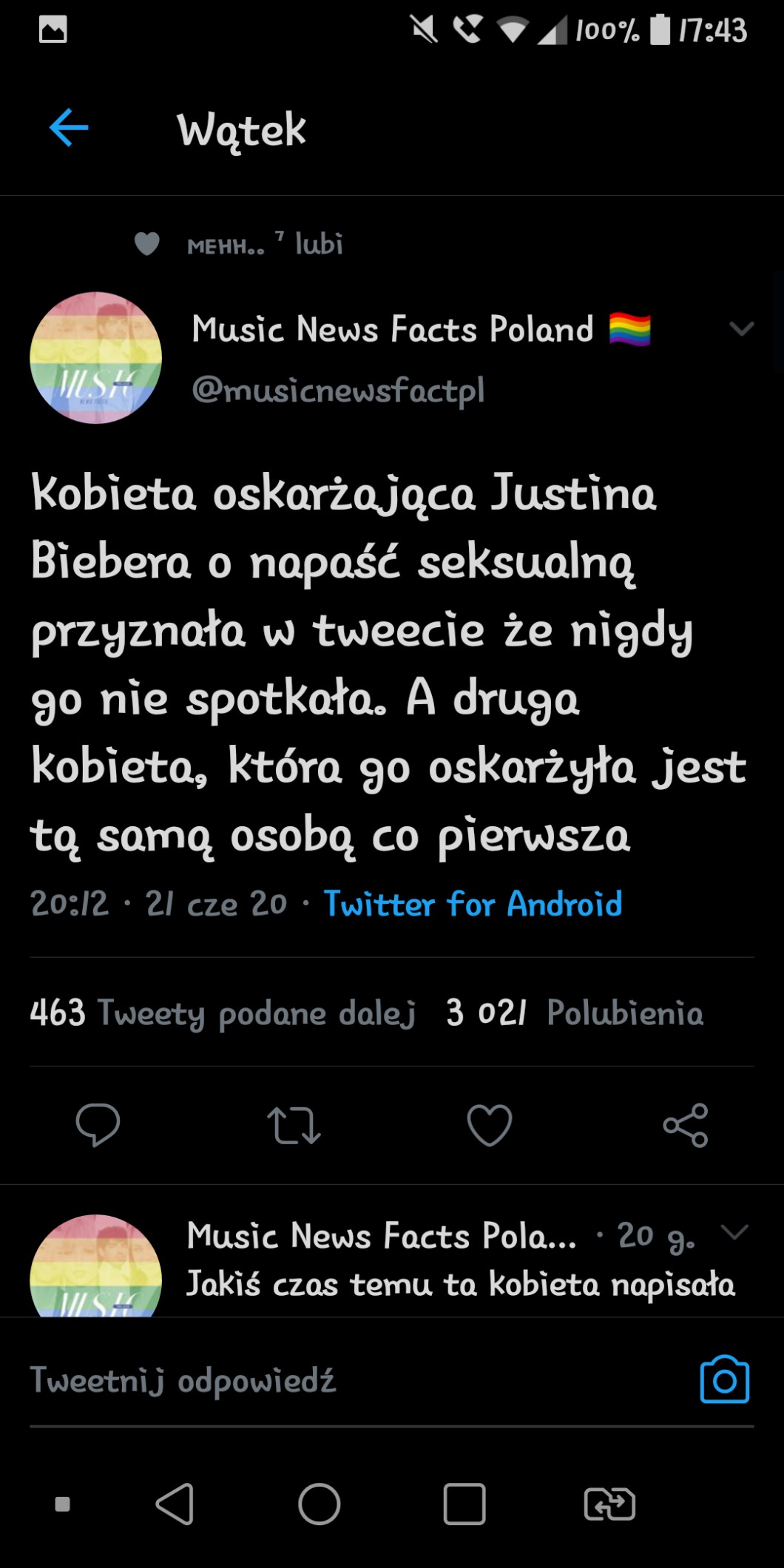Open recent apps from navigation bar

pyautogui.click(x=464, y=1504)
